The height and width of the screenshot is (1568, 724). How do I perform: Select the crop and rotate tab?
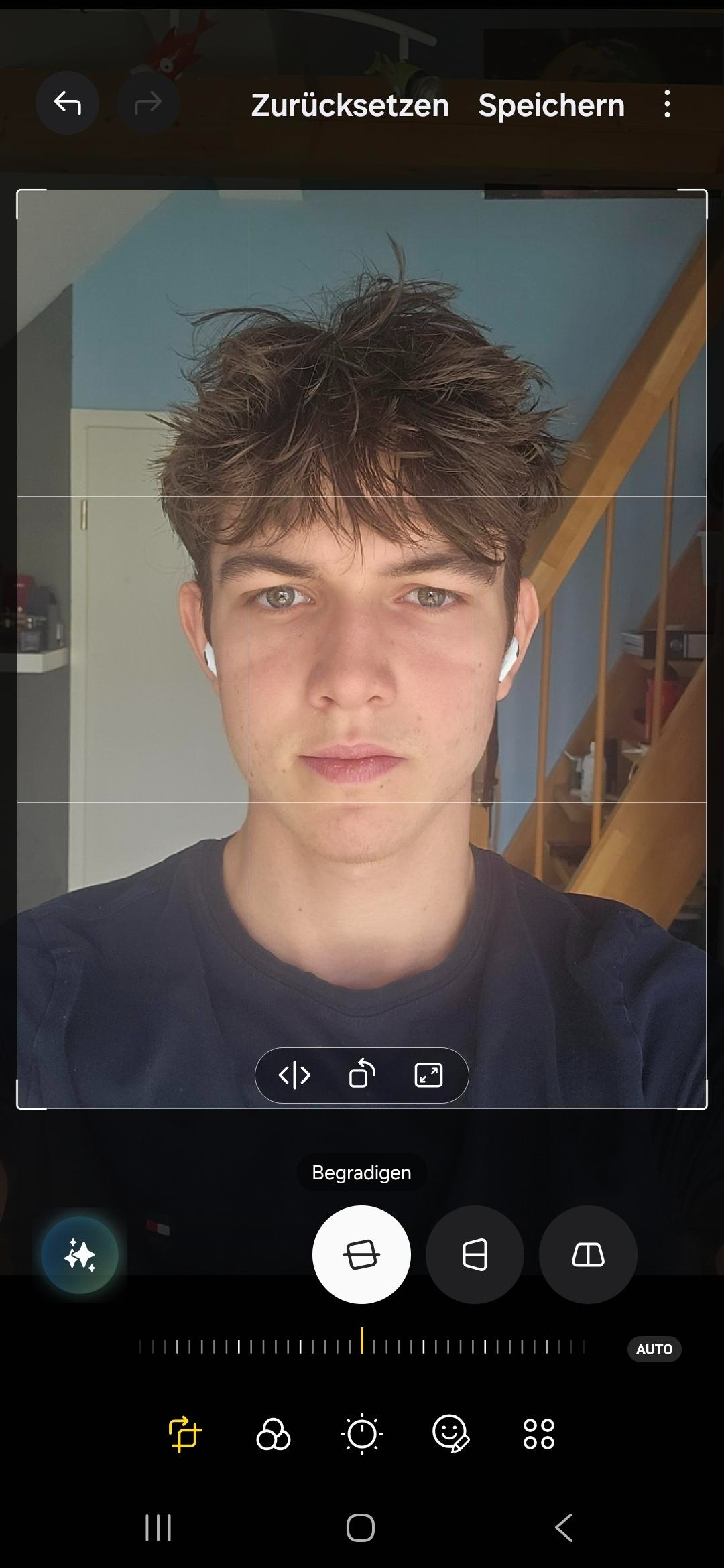pyautogui.click(x=184, y=1435)
